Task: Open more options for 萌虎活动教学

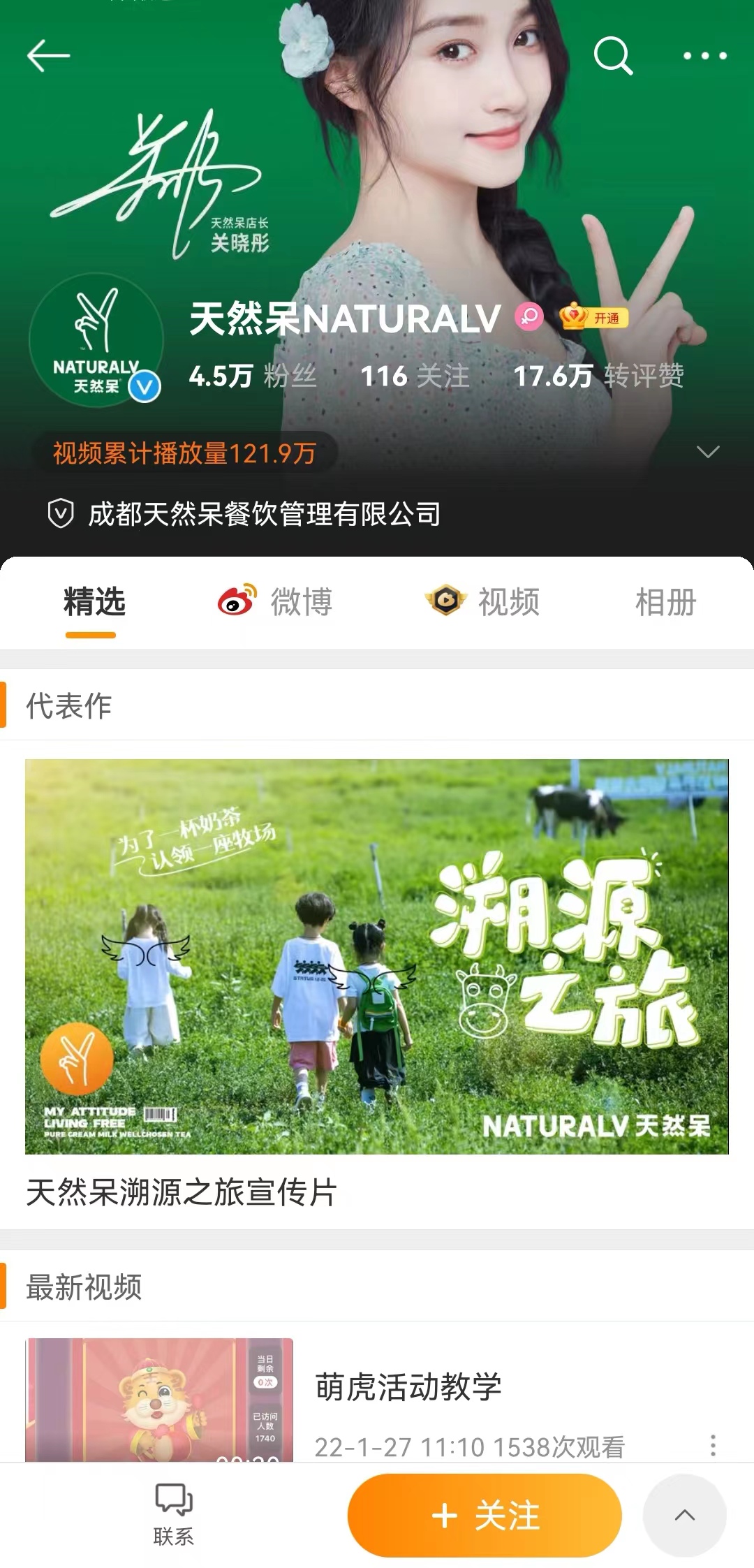Action: click(x=713, y=1445)
